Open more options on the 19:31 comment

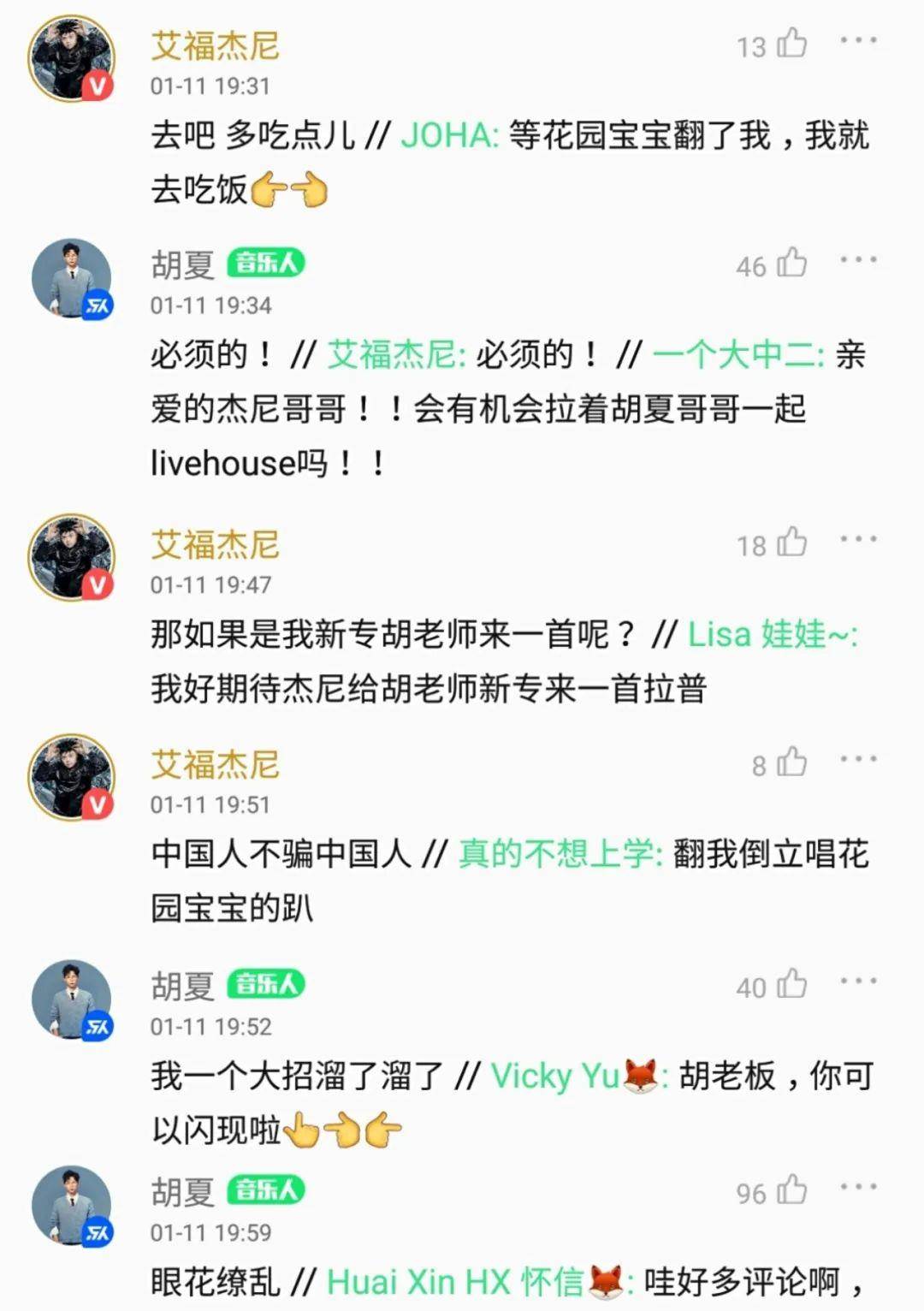click(858, 40)
